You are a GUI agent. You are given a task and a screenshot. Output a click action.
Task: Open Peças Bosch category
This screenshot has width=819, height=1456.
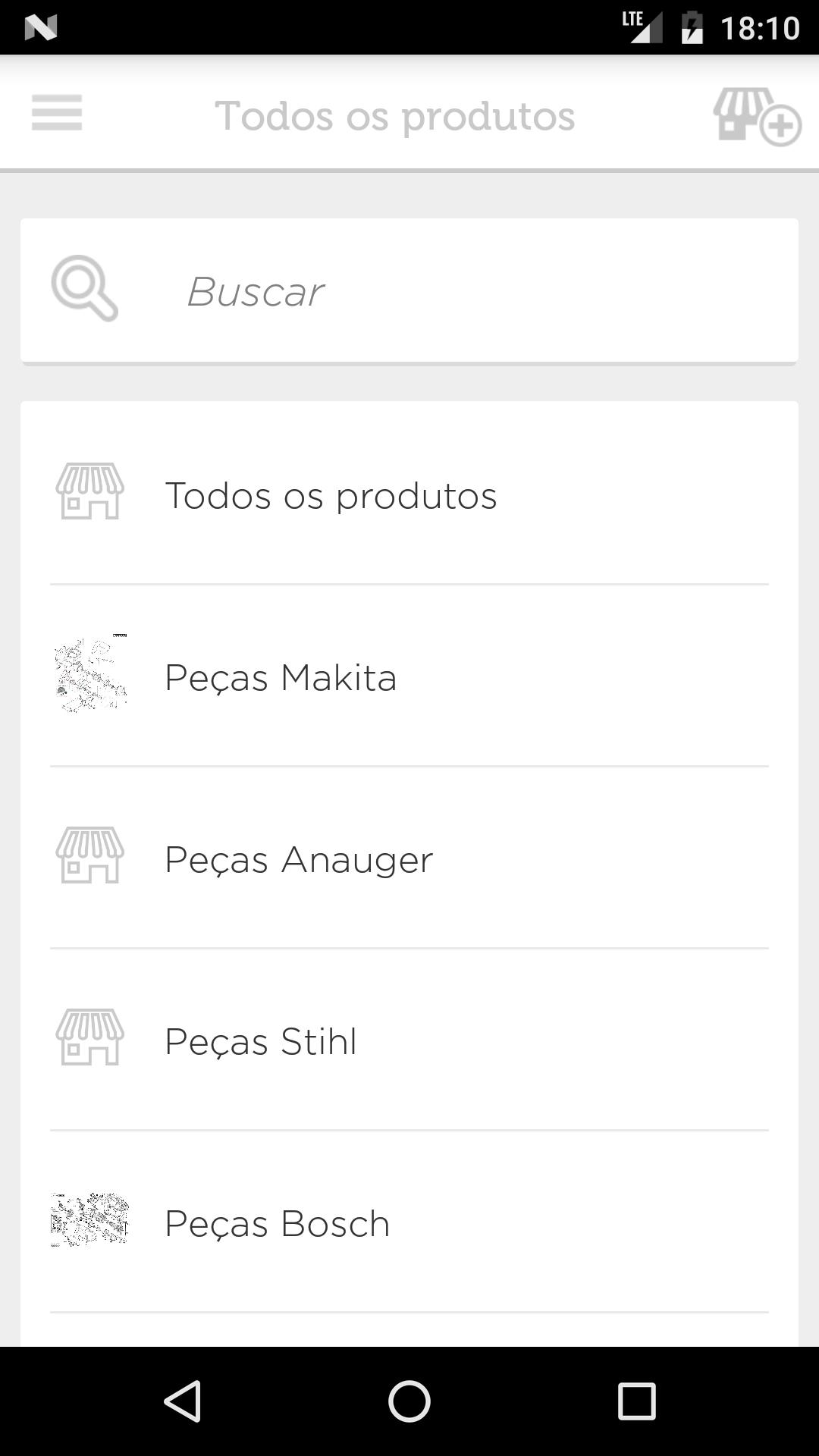point(409,1222)
